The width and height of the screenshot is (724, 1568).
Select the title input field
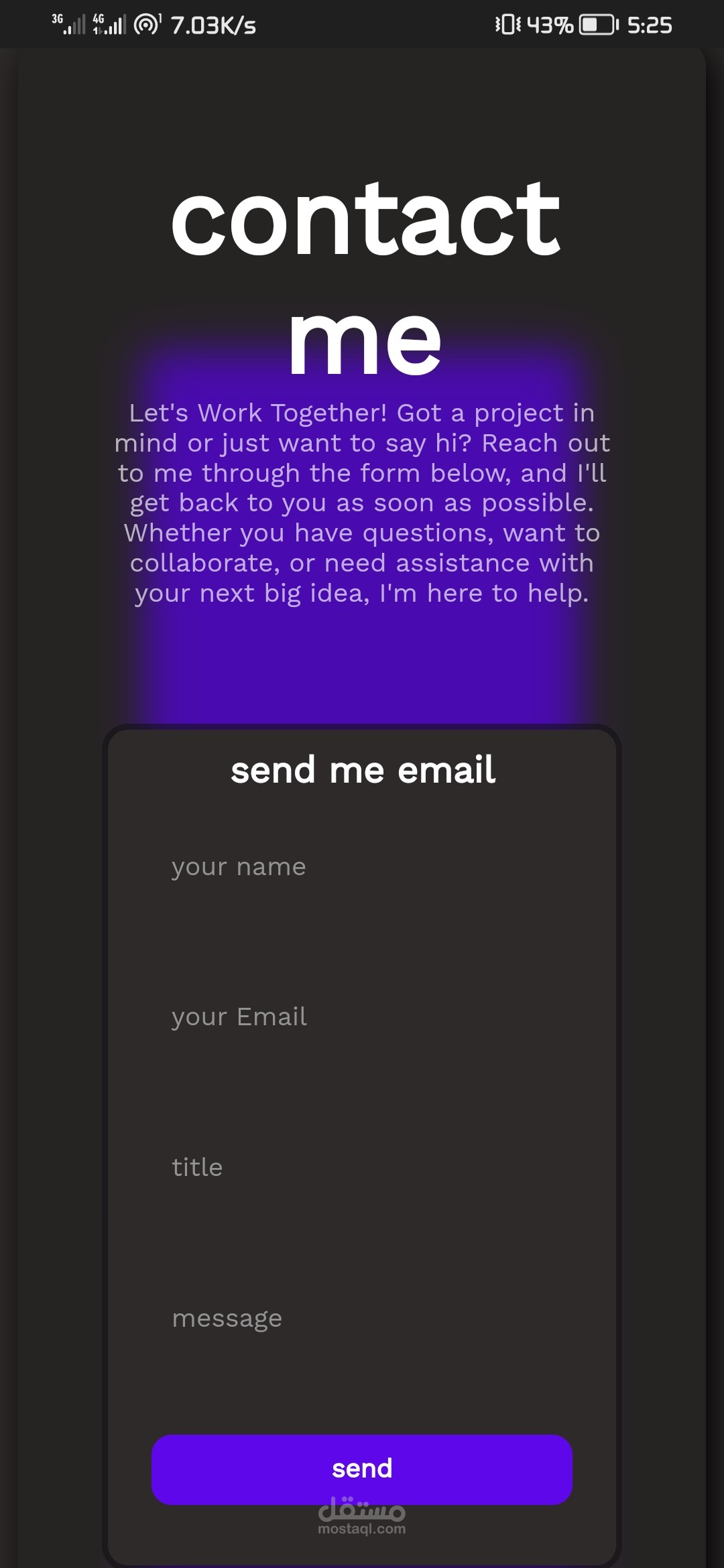coord(362,1168)
